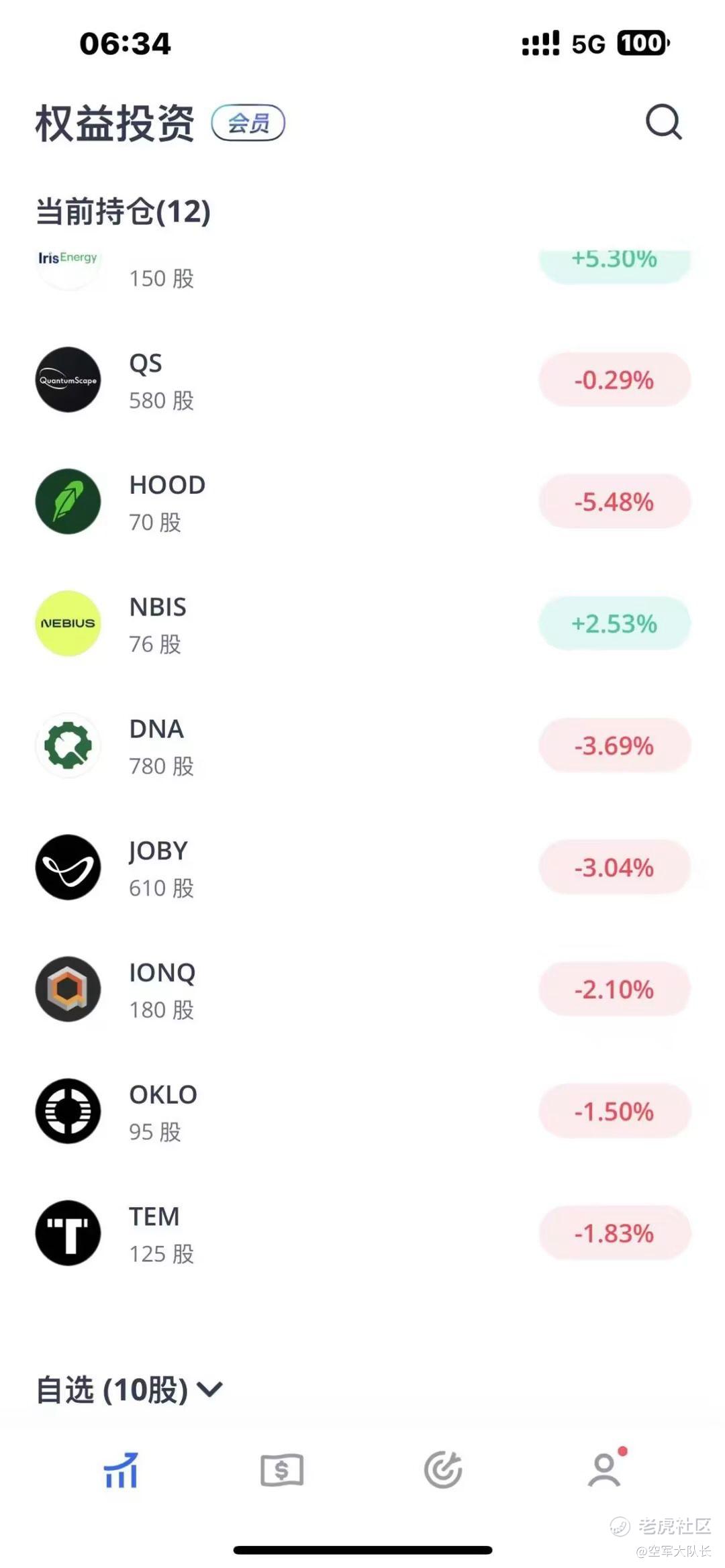
Task: Open the OKLO holding row
Action: tap(362, 1112)
